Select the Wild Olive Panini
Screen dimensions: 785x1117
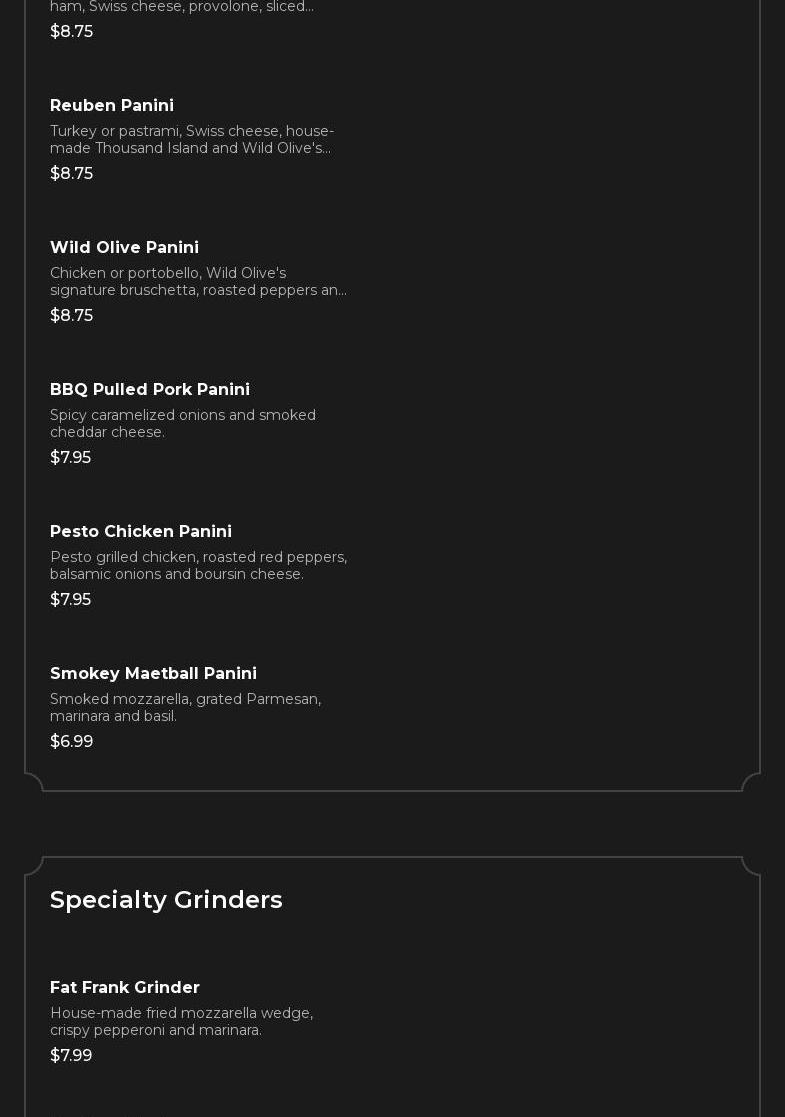coord(124,248)
